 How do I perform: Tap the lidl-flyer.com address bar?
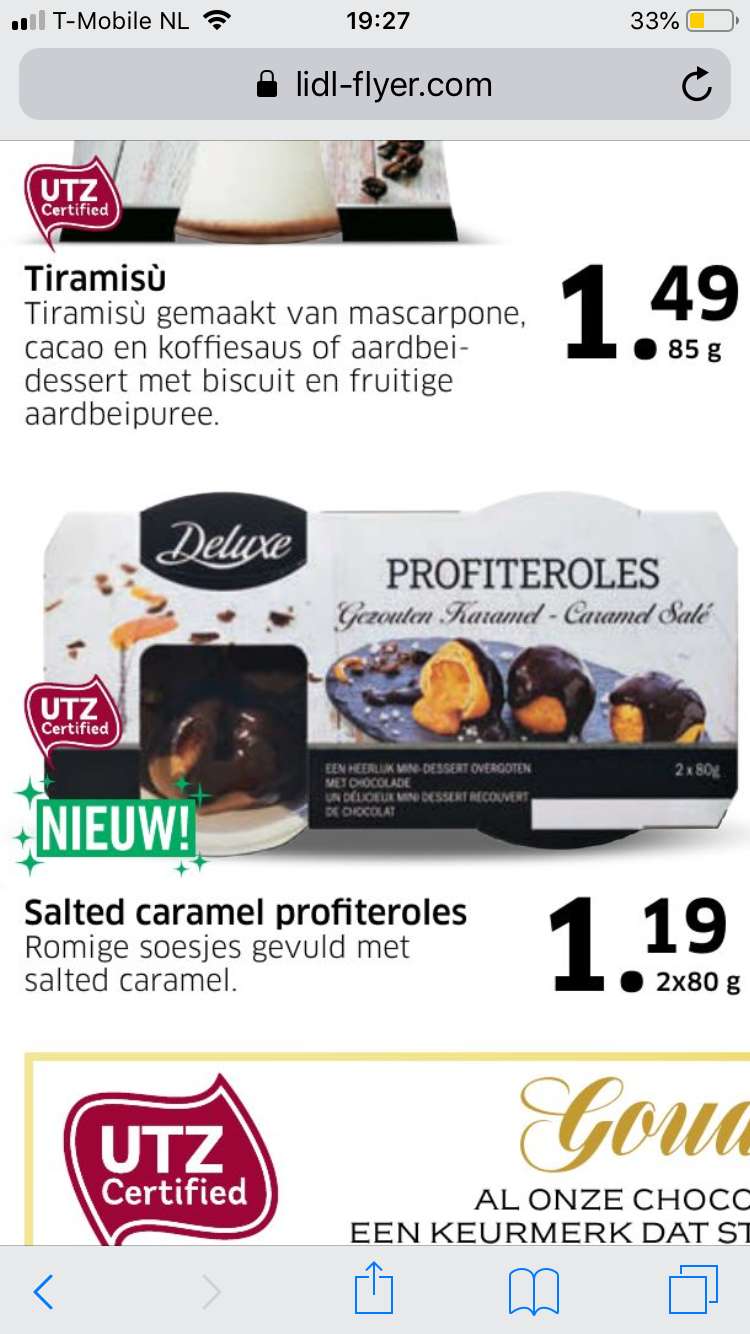tap(375, 85)
